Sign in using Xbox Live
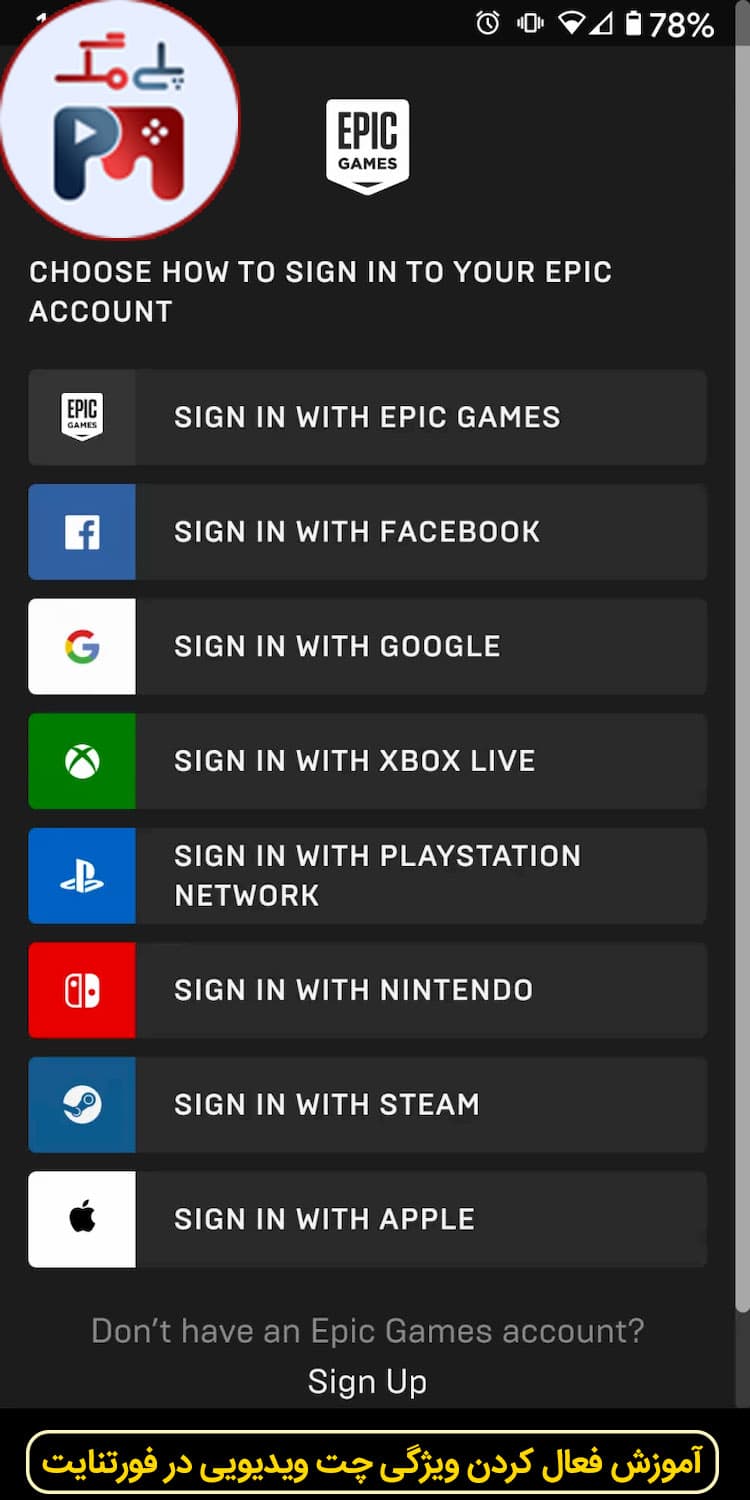The width and height of the screenshot is (750, 1500). coord(367,761)
